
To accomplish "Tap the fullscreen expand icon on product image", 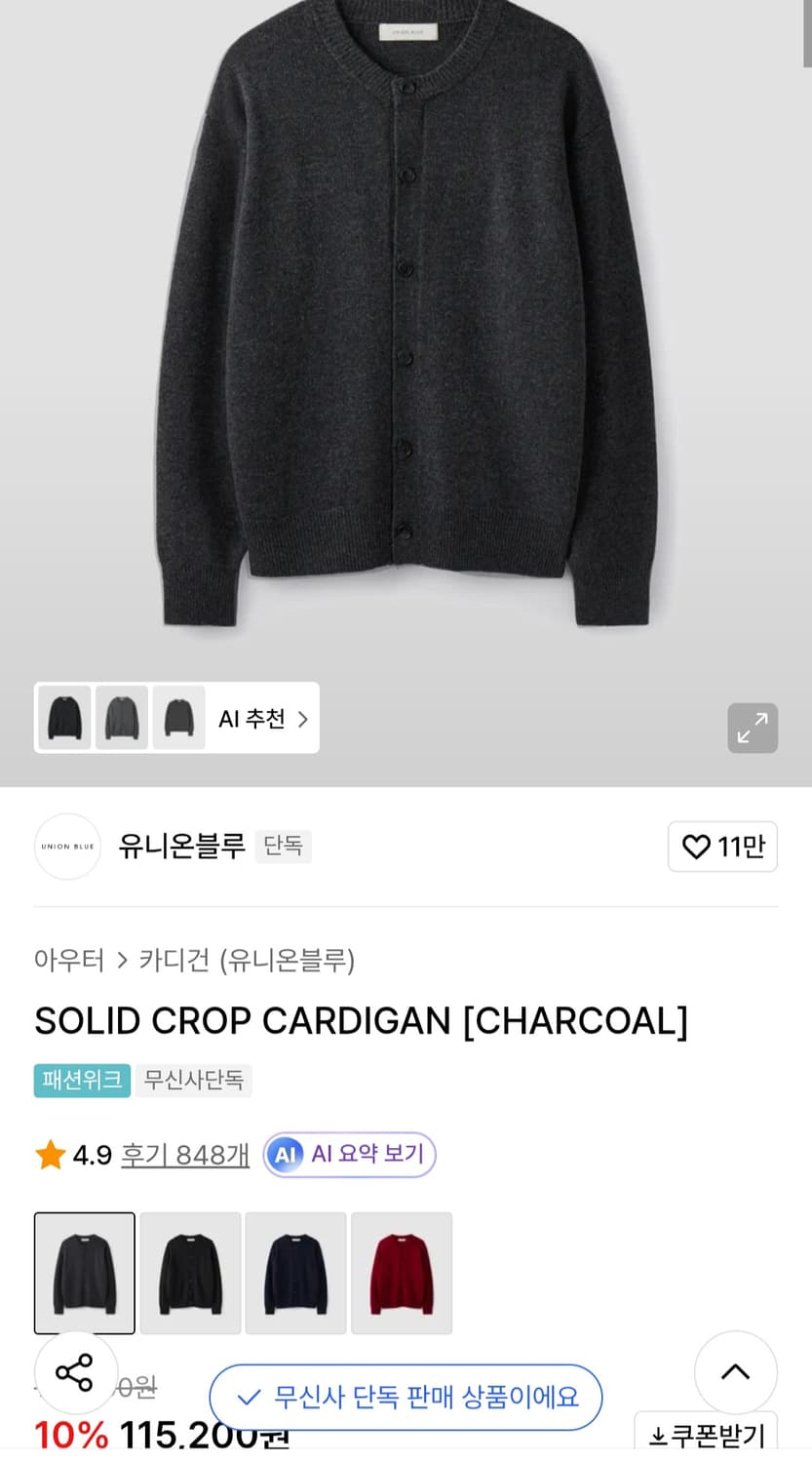I will (751, 728).
